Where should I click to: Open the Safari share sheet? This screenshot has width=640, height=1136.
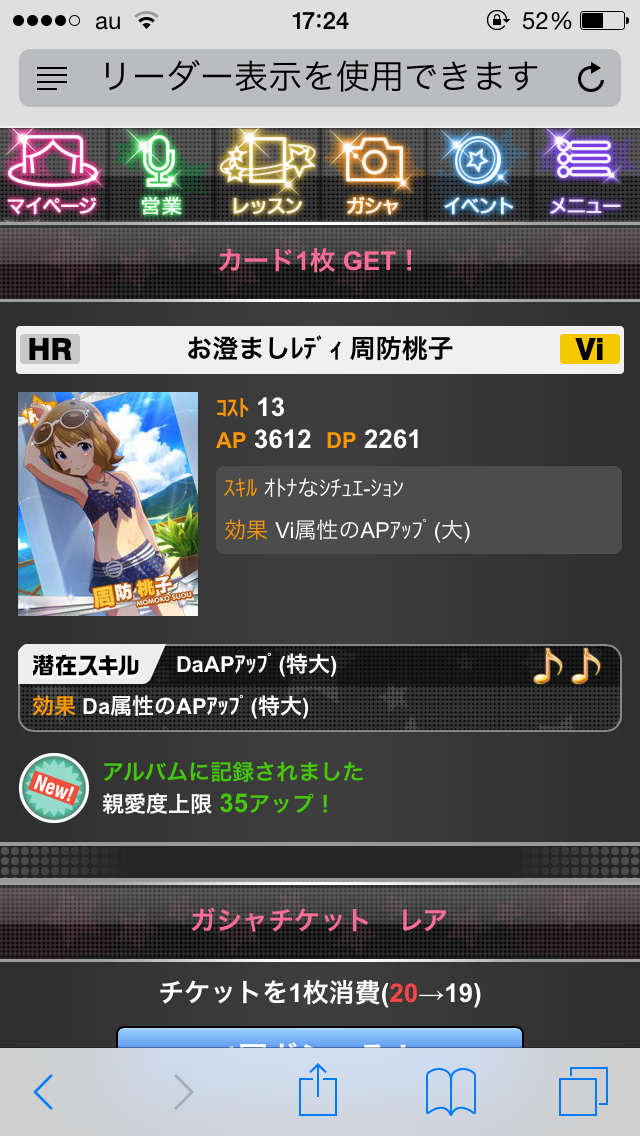click(x=318, y=1090)
